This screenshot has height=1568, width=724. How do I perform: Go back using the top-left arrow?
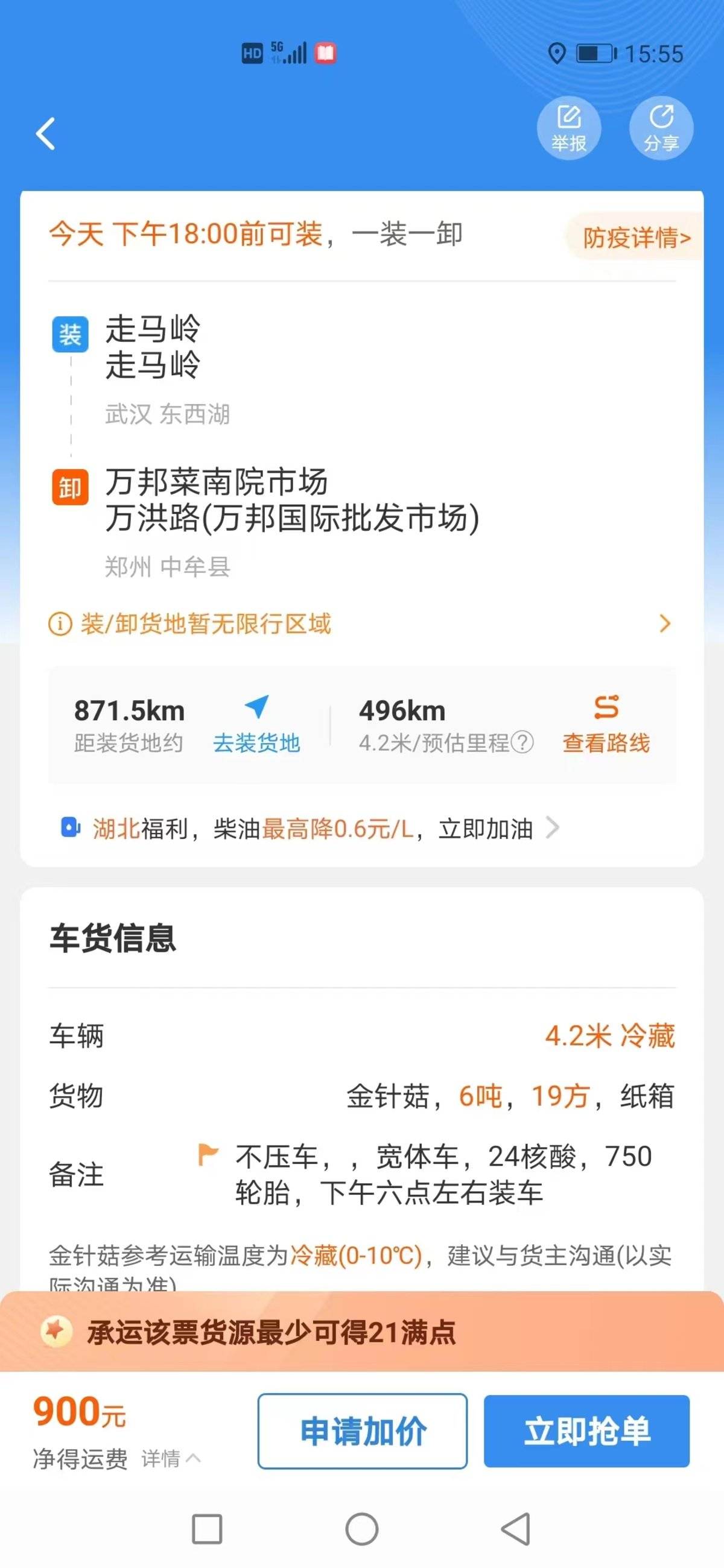tap(46, 133)
